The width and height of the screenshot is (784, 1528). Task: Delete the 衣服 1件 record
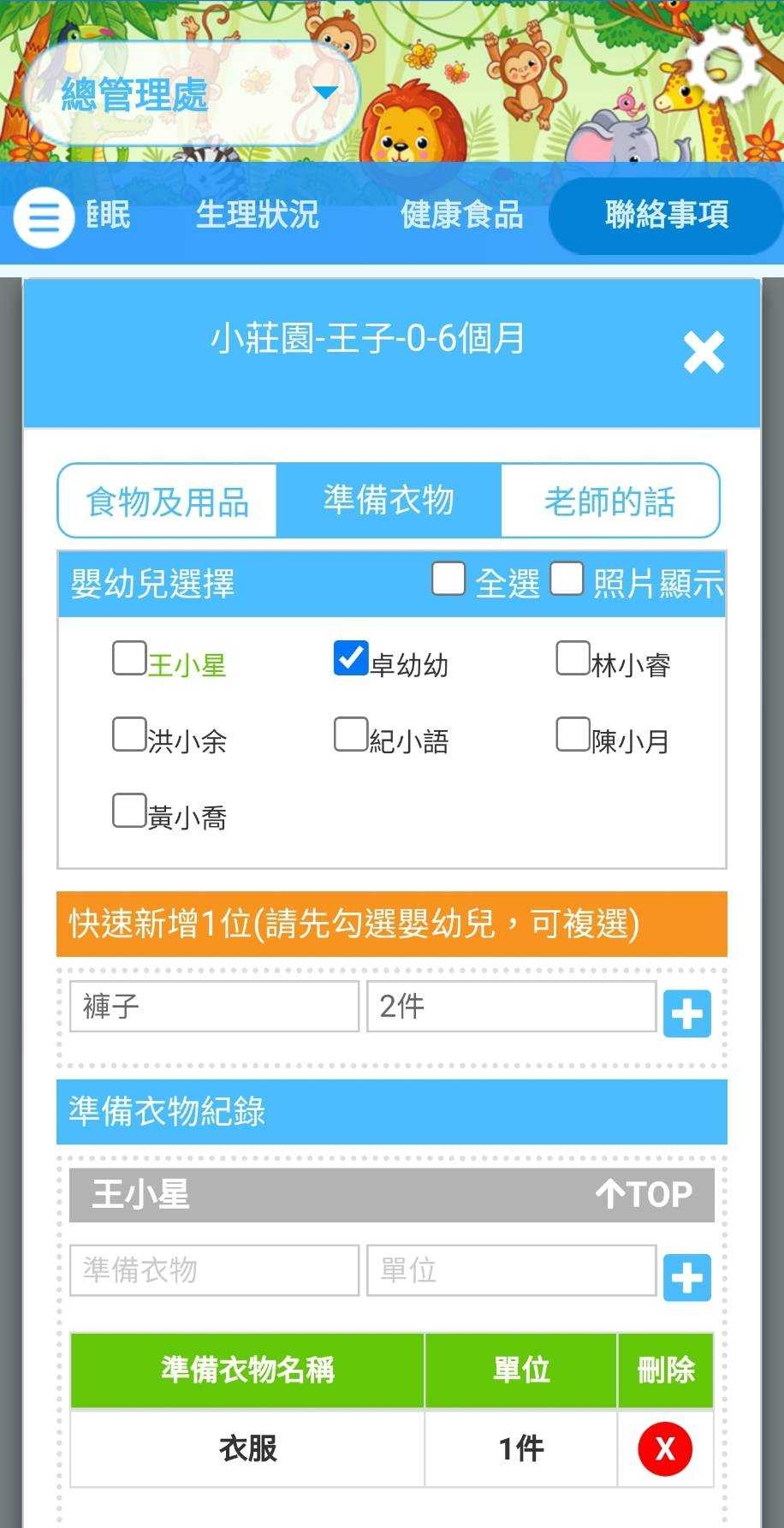(x=665, y=1449)
